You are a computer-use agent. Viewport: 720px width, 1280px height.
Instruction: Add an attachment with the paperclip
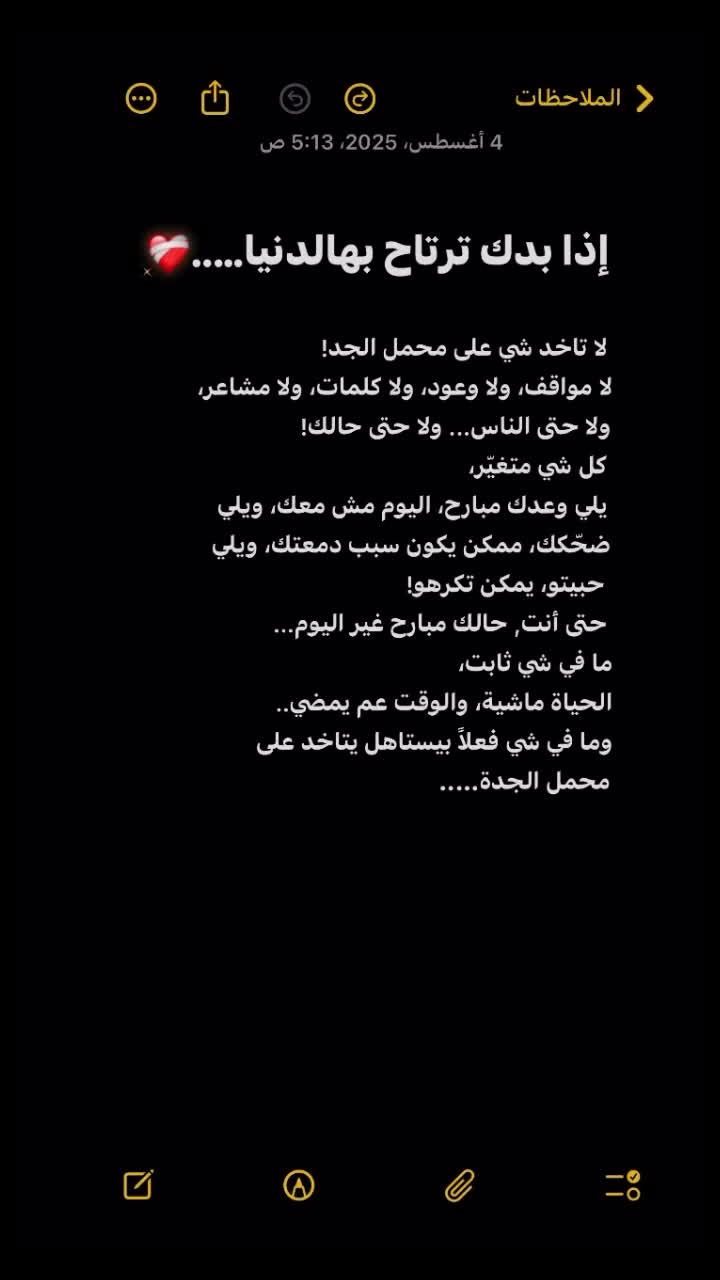[459, 1186]
